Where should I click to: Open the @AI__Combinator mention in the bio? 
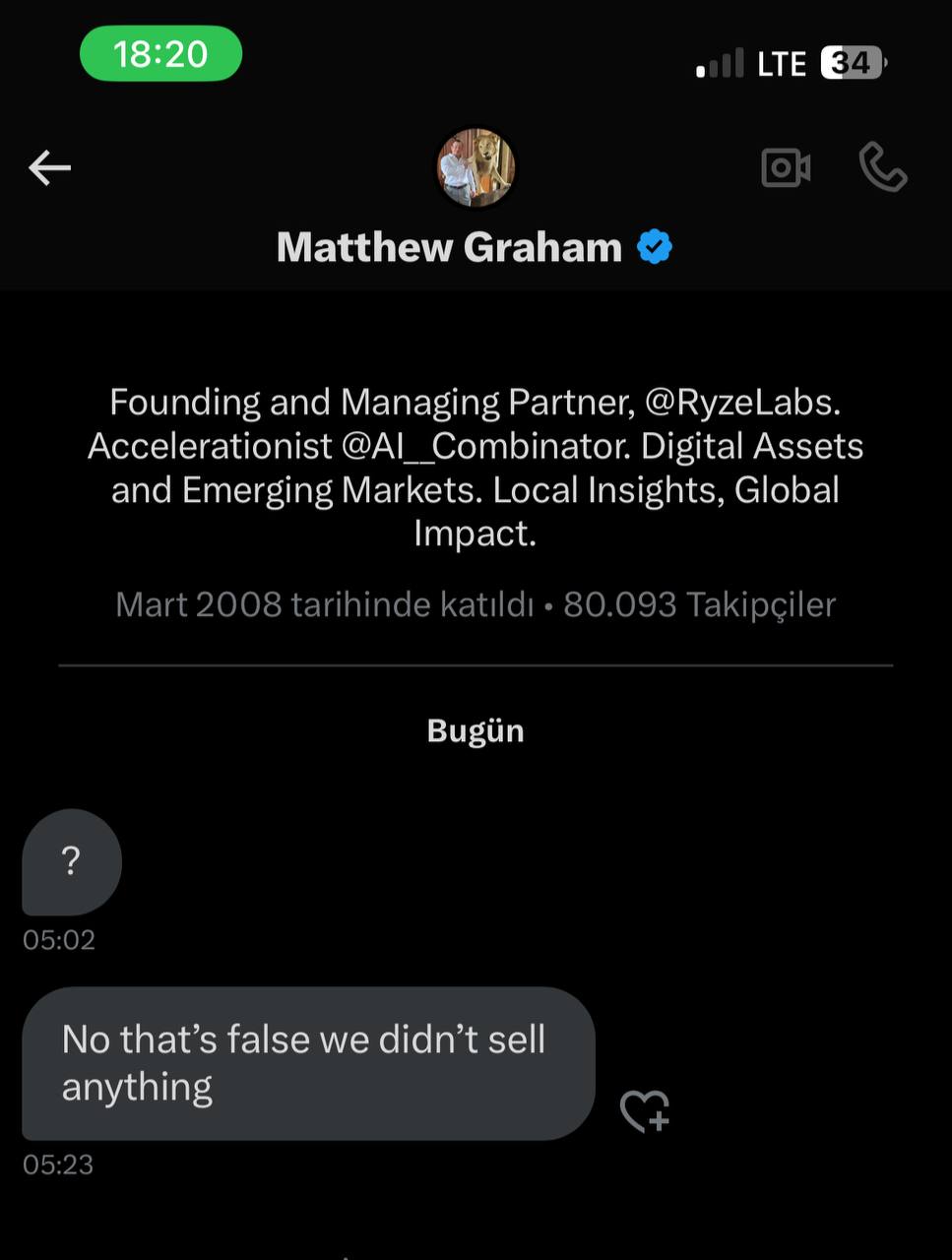(485, 447)
